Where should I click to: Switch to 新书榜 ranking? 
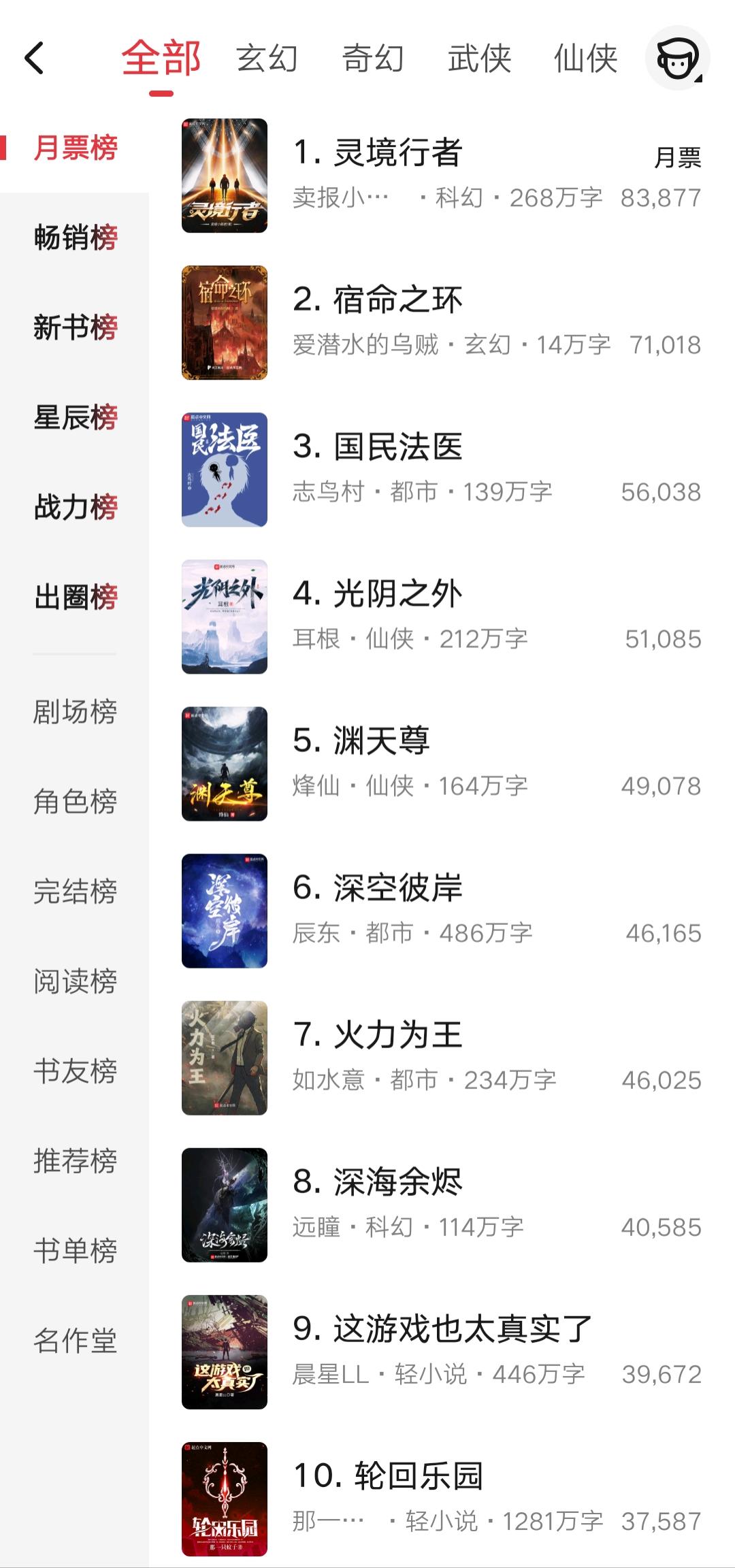75,327
